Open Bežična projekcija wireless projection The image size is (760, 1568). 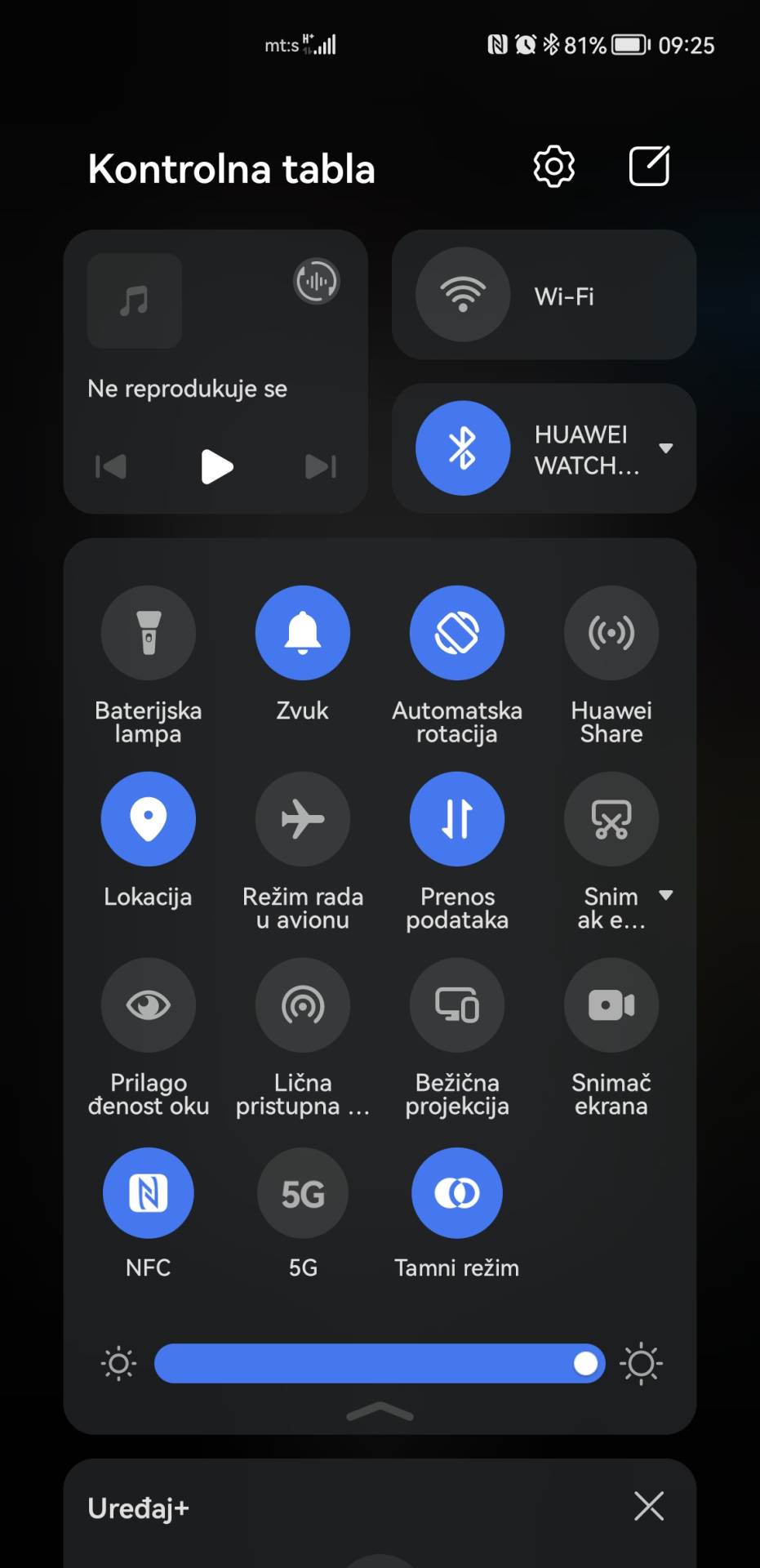(457, 1005)
